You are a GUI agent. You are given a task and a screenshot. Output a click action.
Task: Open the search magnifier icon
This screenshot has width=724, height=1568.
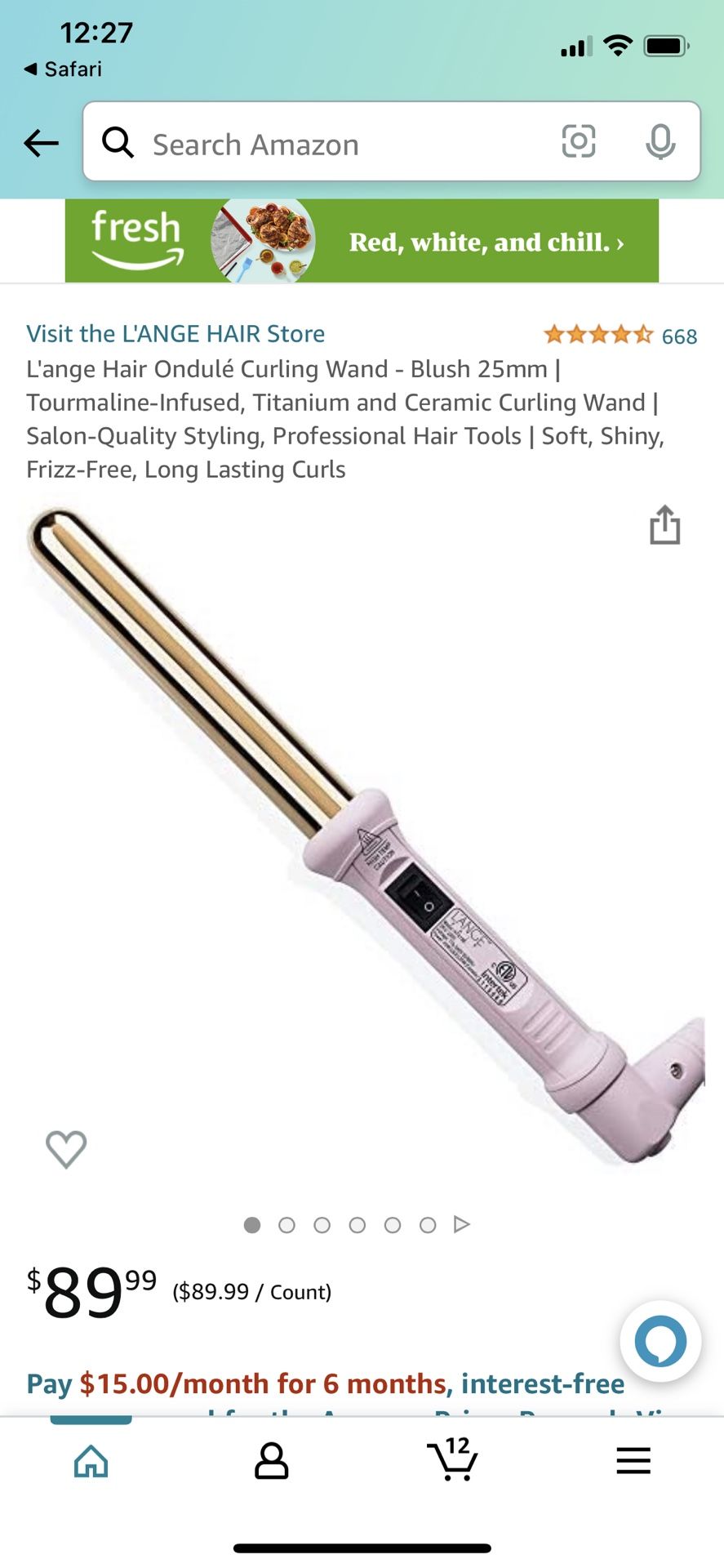click(118, 141)
